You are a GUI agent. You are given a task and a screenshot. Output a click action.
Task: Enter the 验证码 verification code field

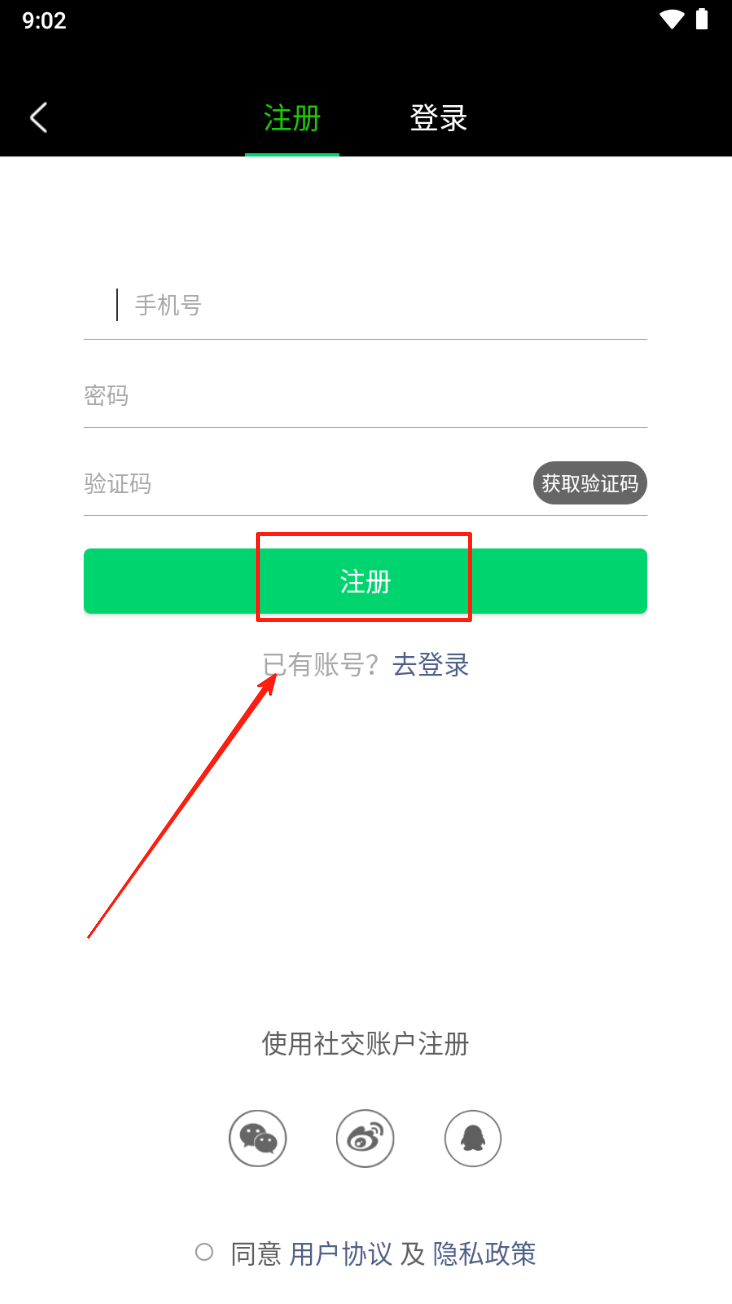pyautogui.click(x=305, y=484)
